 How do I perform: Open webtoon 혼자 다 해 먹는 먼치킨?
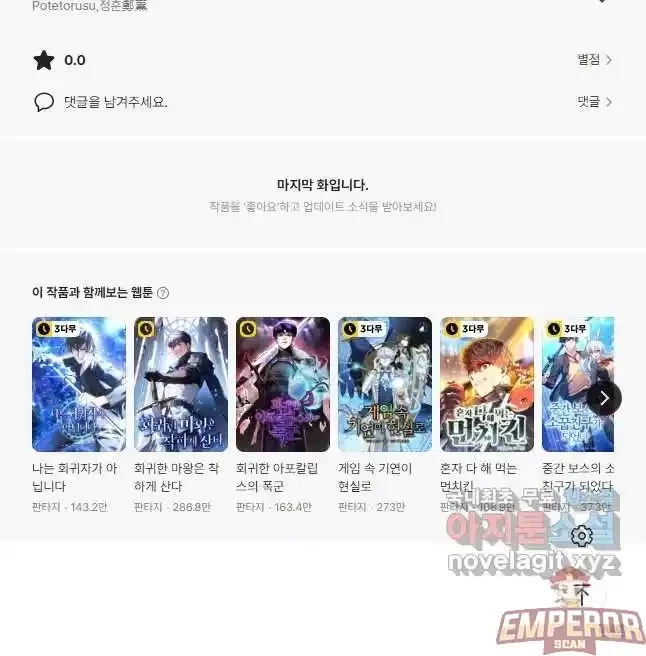point(487,385)
